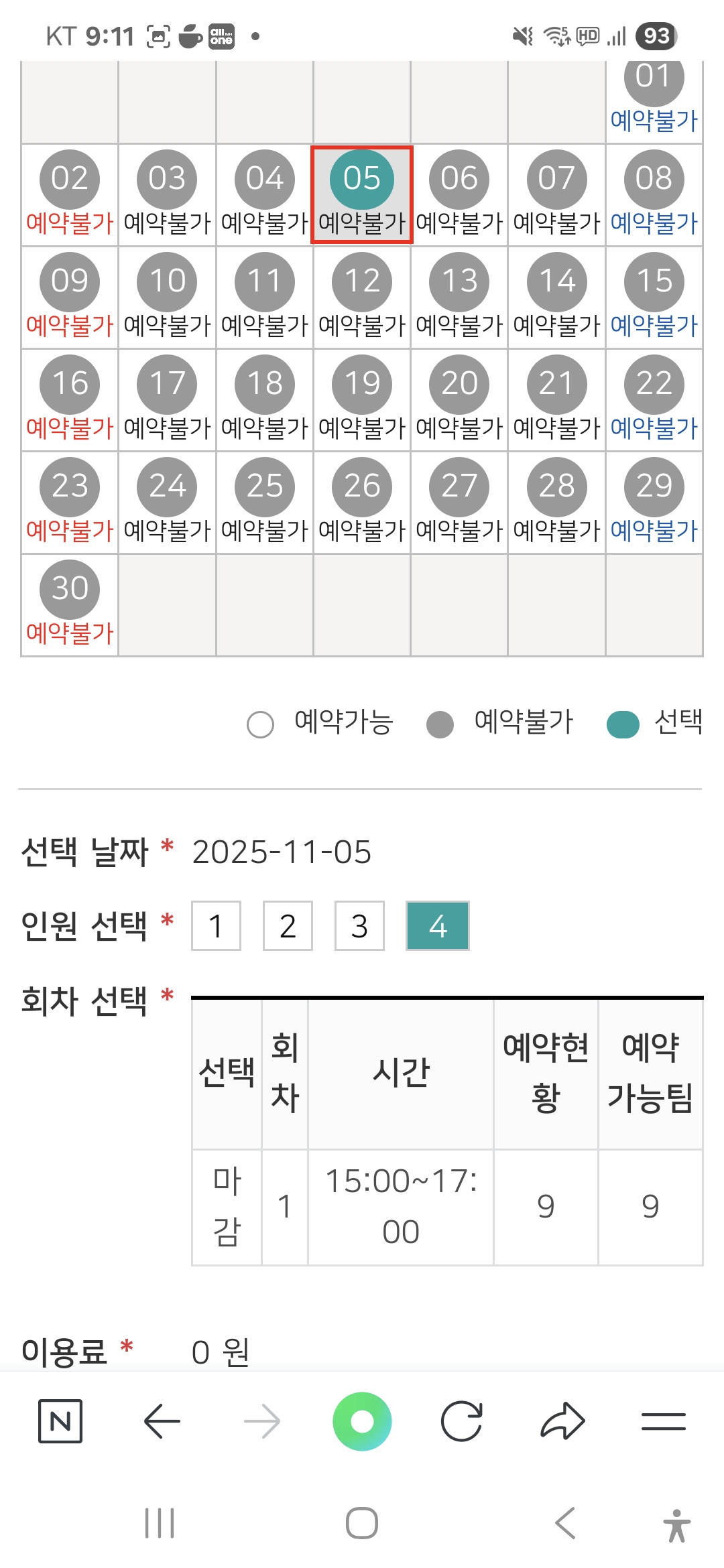This screenshot has height=1568, width=724.
Task: Select 2 people in 인원 선택
Action: [288, 926]
